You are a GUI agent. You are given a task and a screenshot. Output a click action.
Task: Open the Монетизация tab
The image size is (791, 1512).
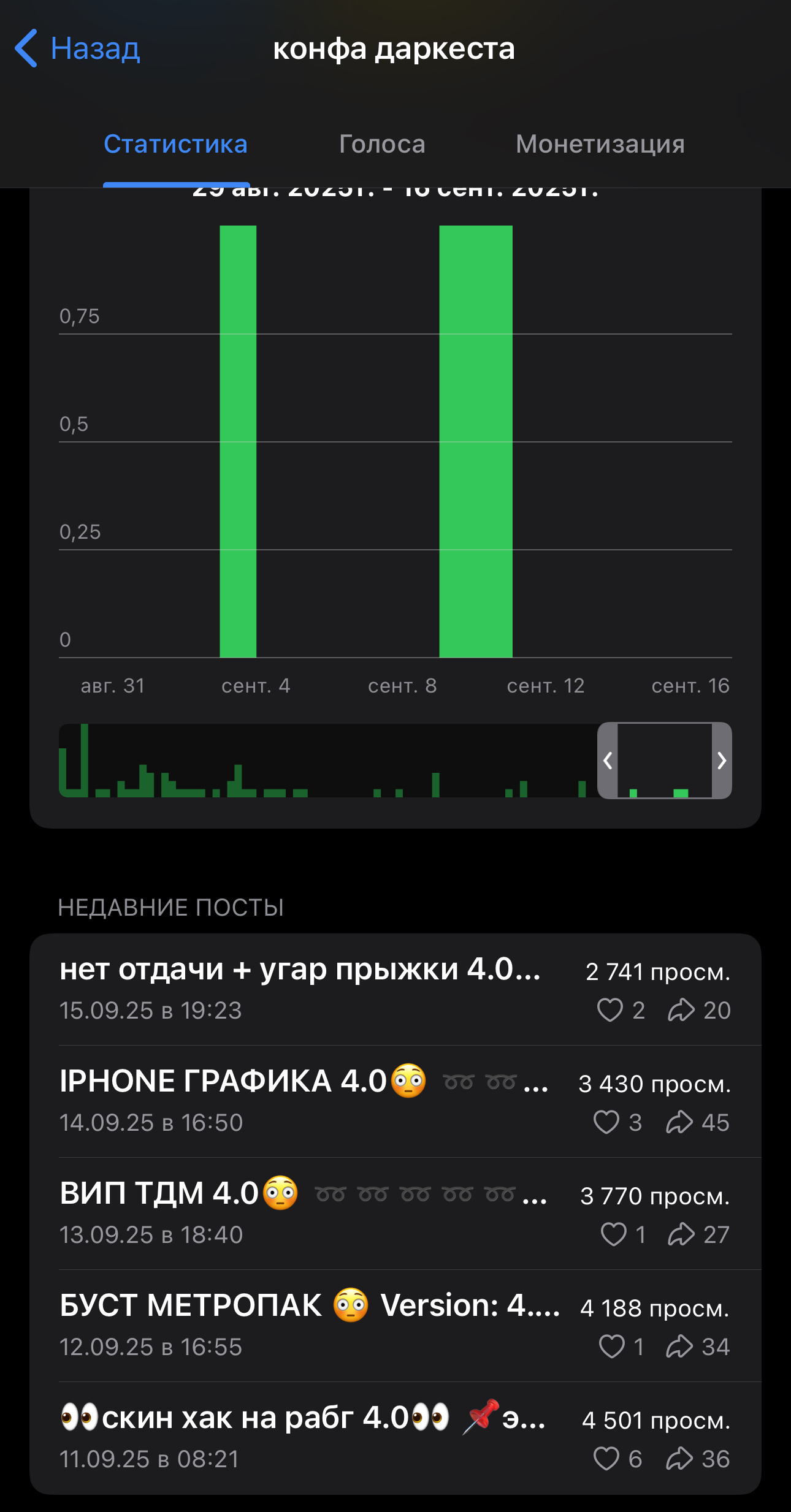point(600,144)
